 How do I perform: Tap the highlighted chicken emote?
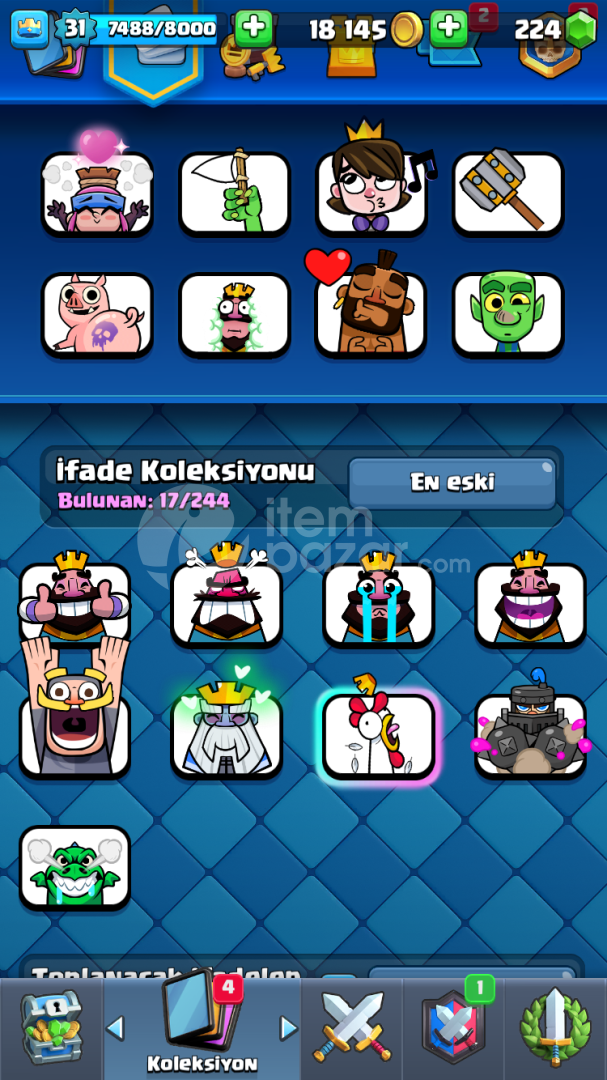378,736
